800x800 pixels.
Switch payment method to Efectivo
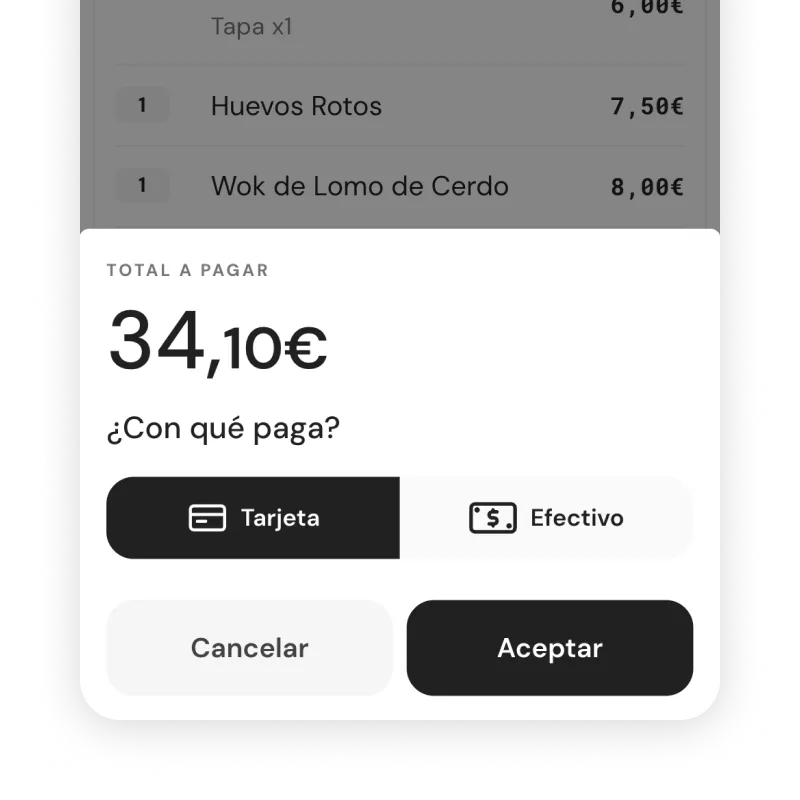coord(546,518)
